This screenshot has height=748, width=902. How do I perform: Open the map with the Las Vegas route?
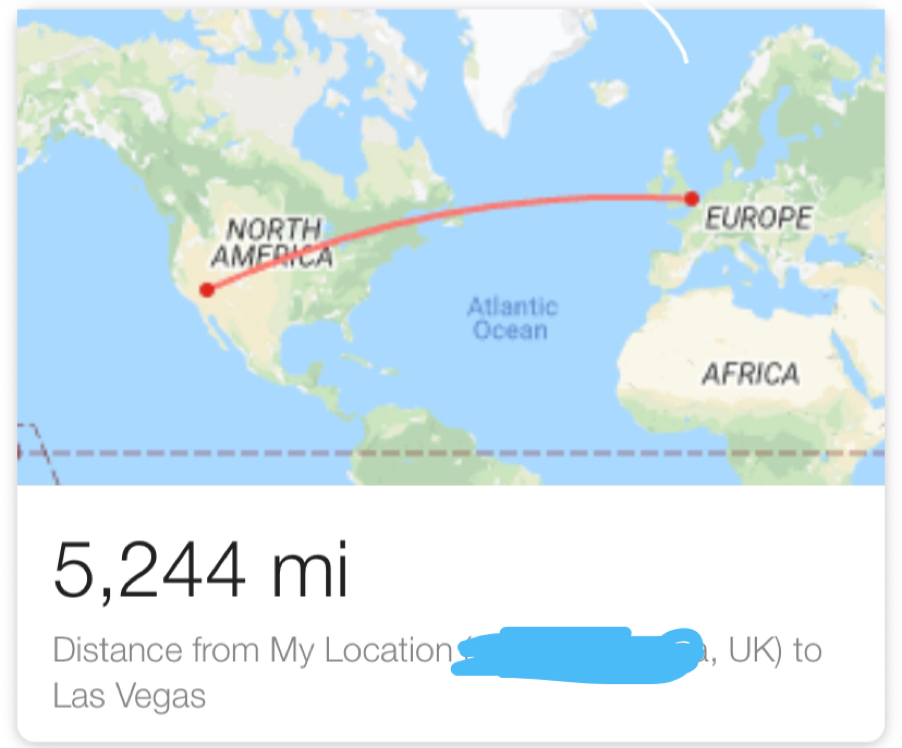tap(450, 250)
